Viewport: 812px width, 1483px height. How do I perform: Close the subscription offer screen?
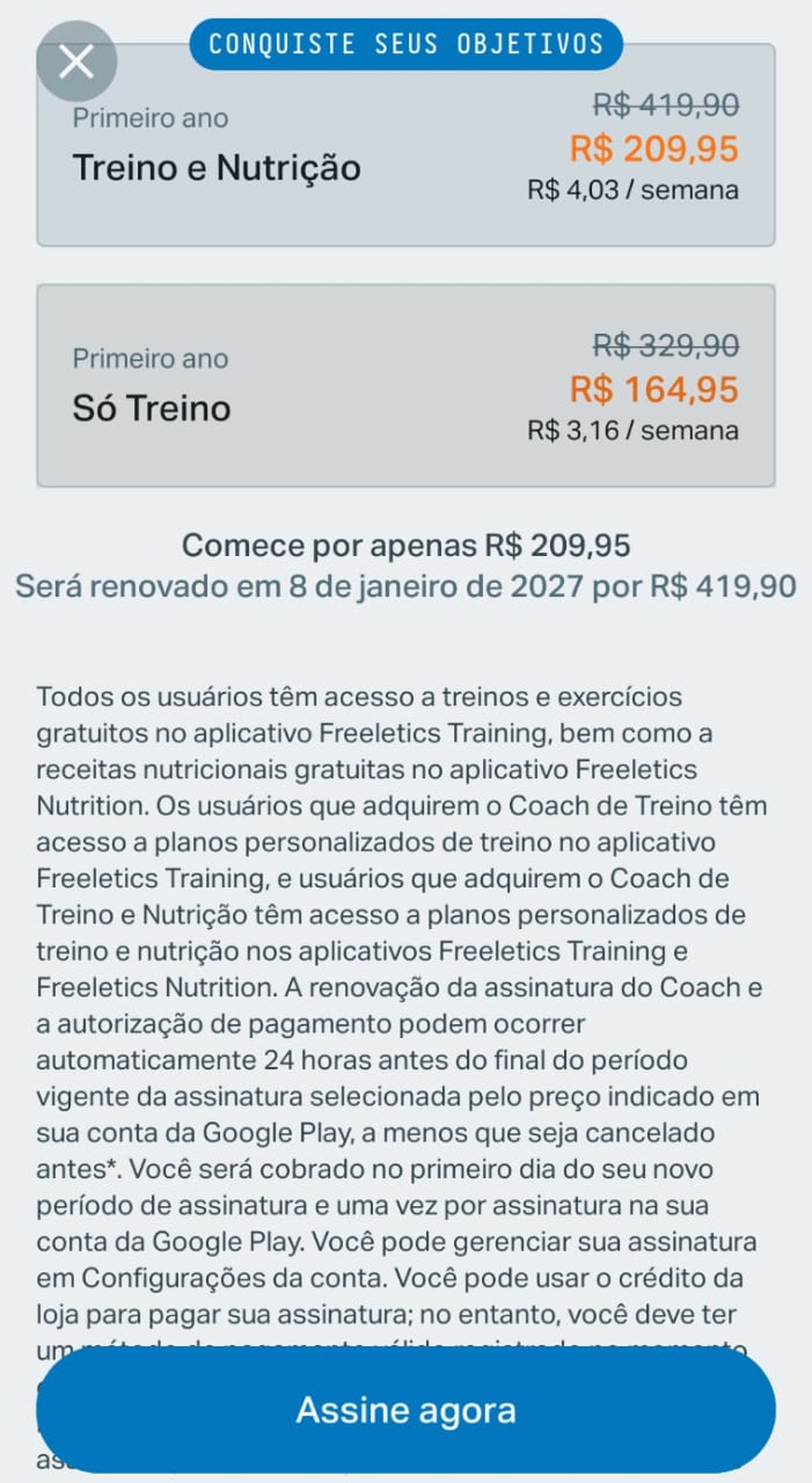(x=76, y=62)
